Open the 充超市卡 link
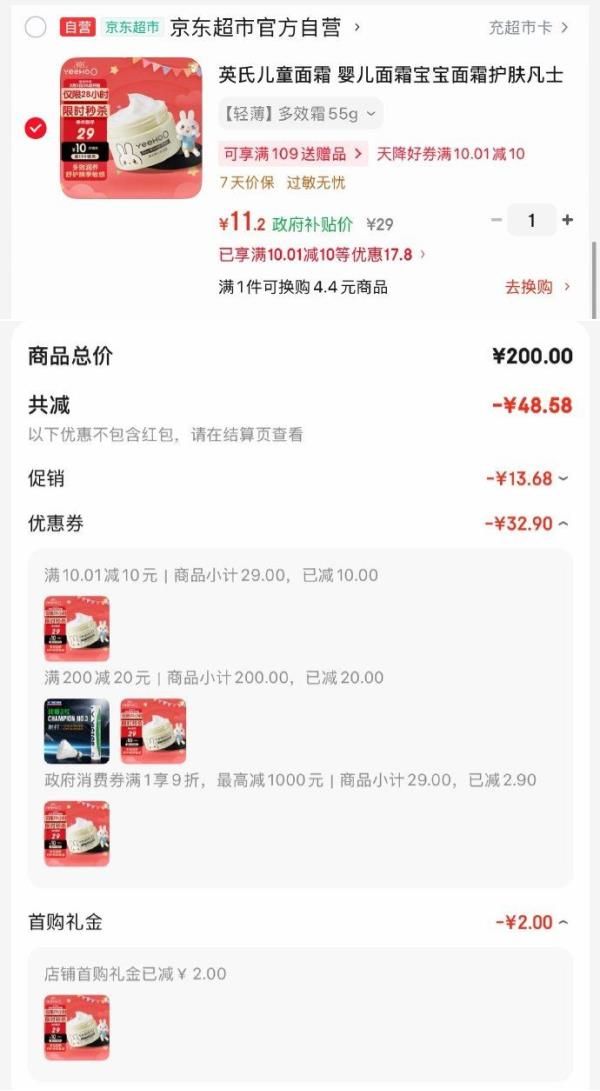This screenshot has height=1091, width=600. [x=528, y=27]
